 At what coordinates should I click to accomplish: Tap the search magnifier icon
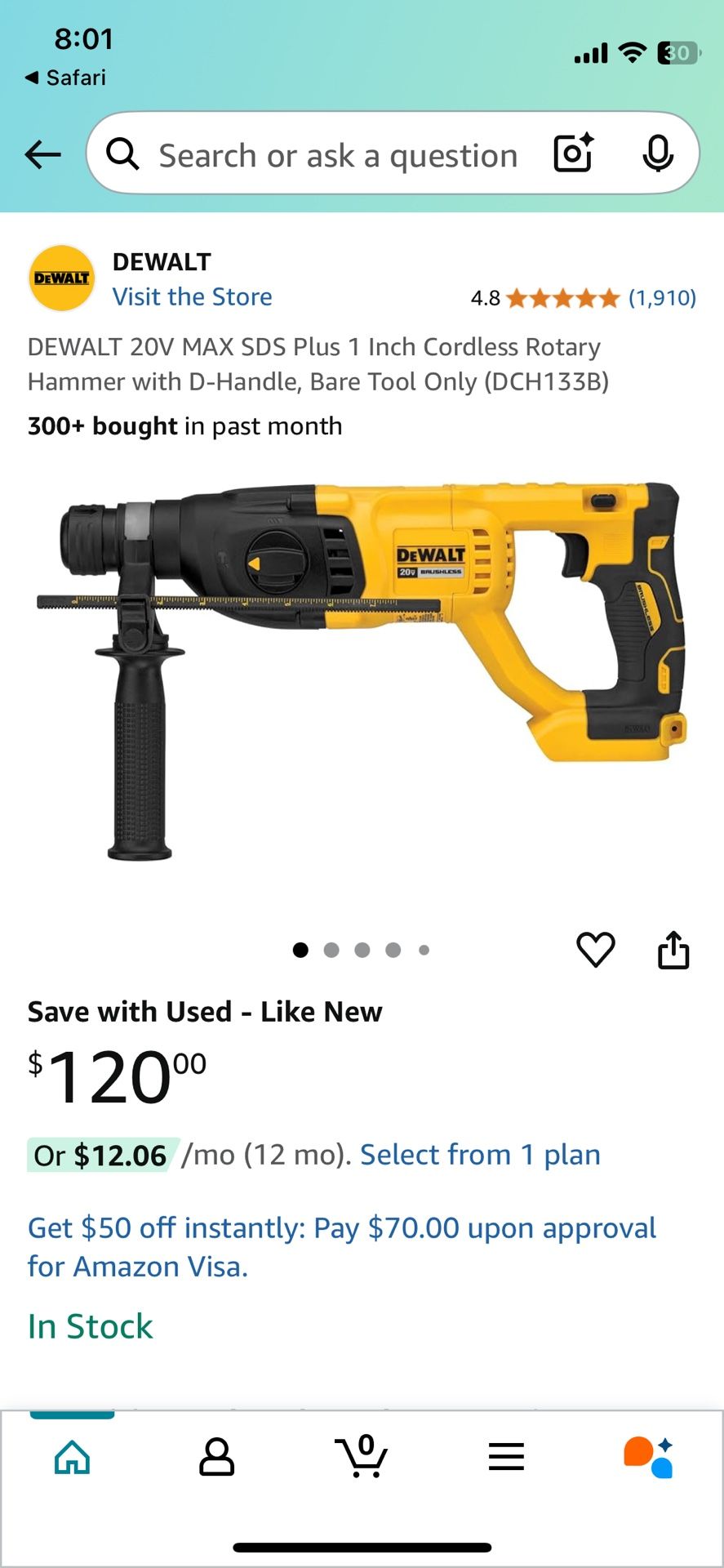pyautogui.click(x=122, y=154)
